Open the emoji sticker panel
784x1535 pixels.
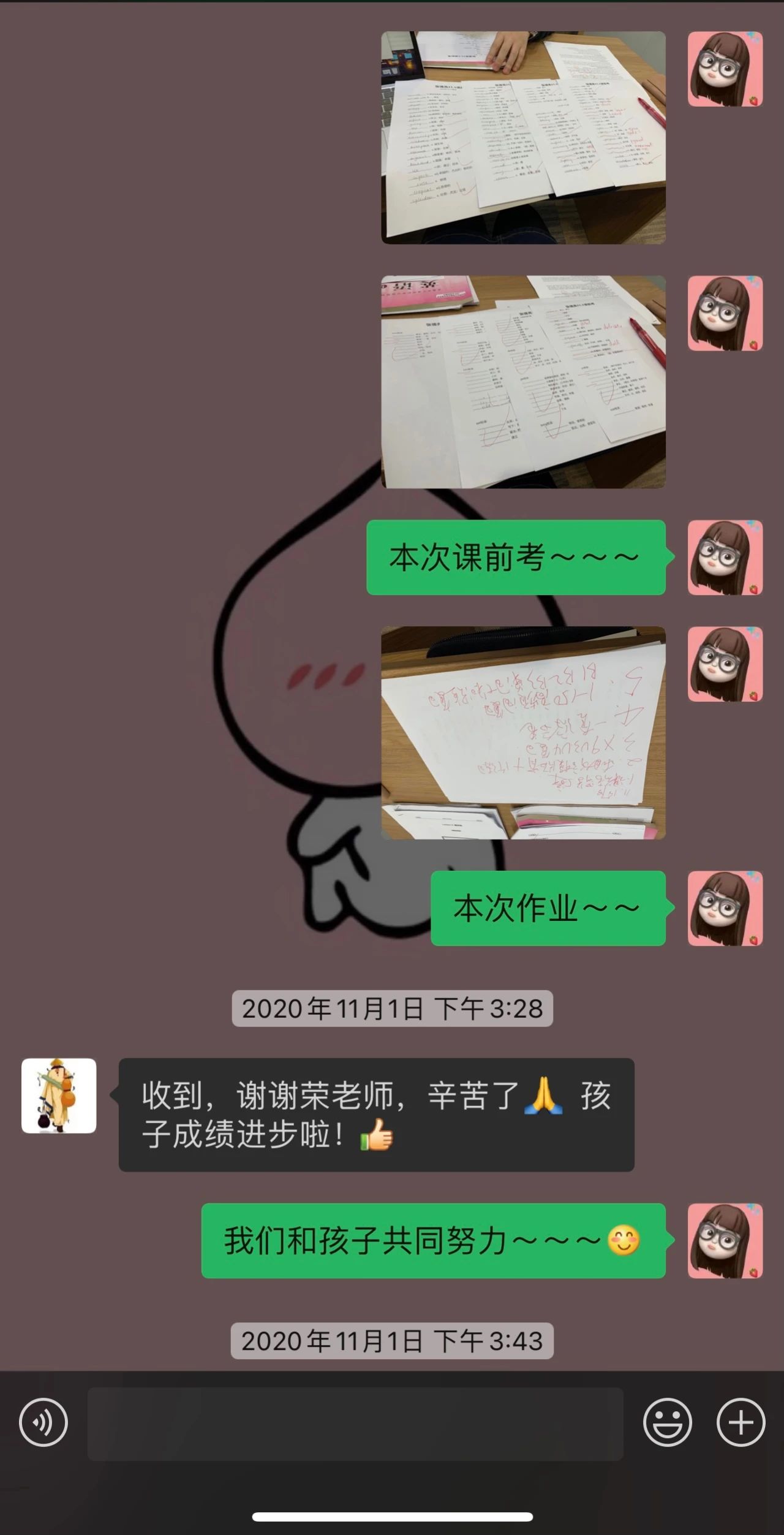point(667,1422)
